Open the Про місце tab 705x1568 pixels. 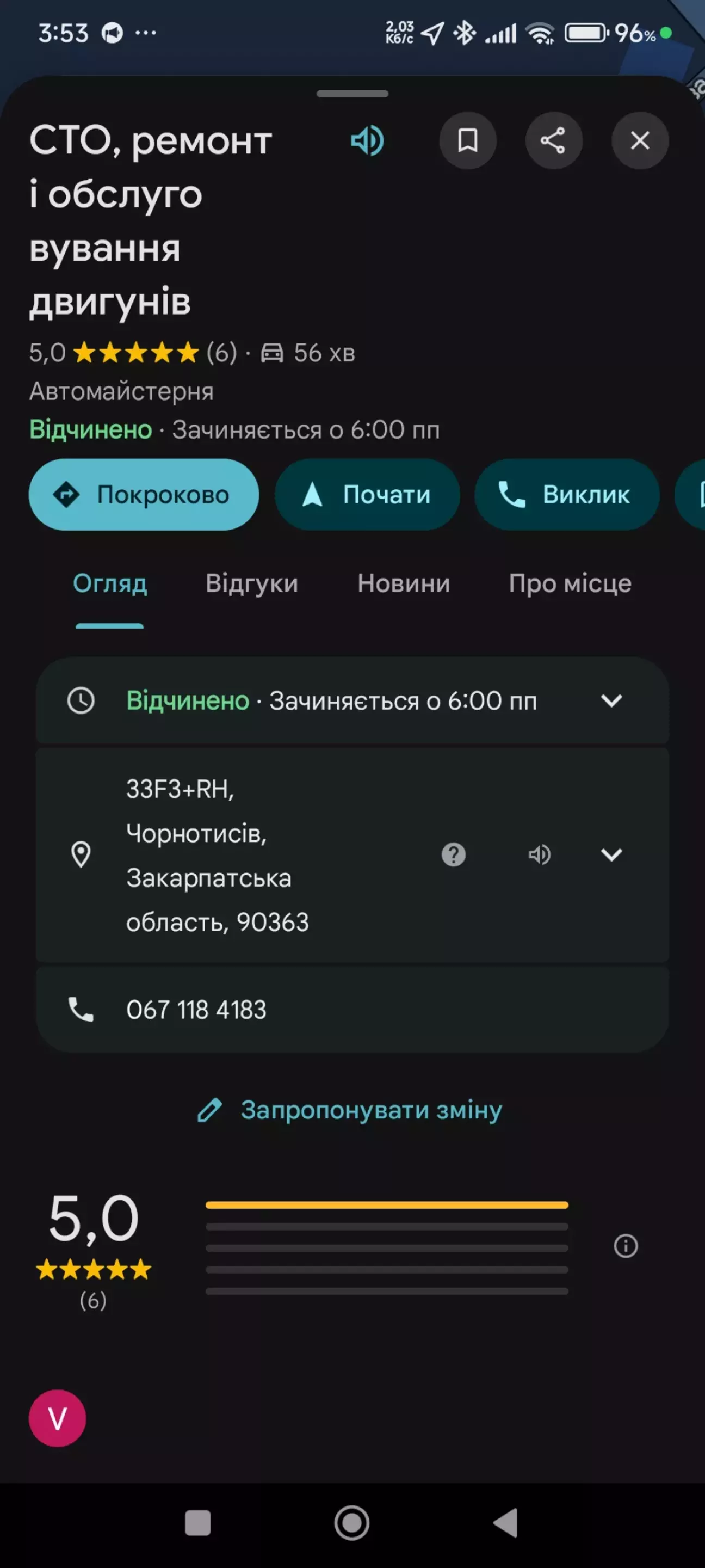(570, 583)
